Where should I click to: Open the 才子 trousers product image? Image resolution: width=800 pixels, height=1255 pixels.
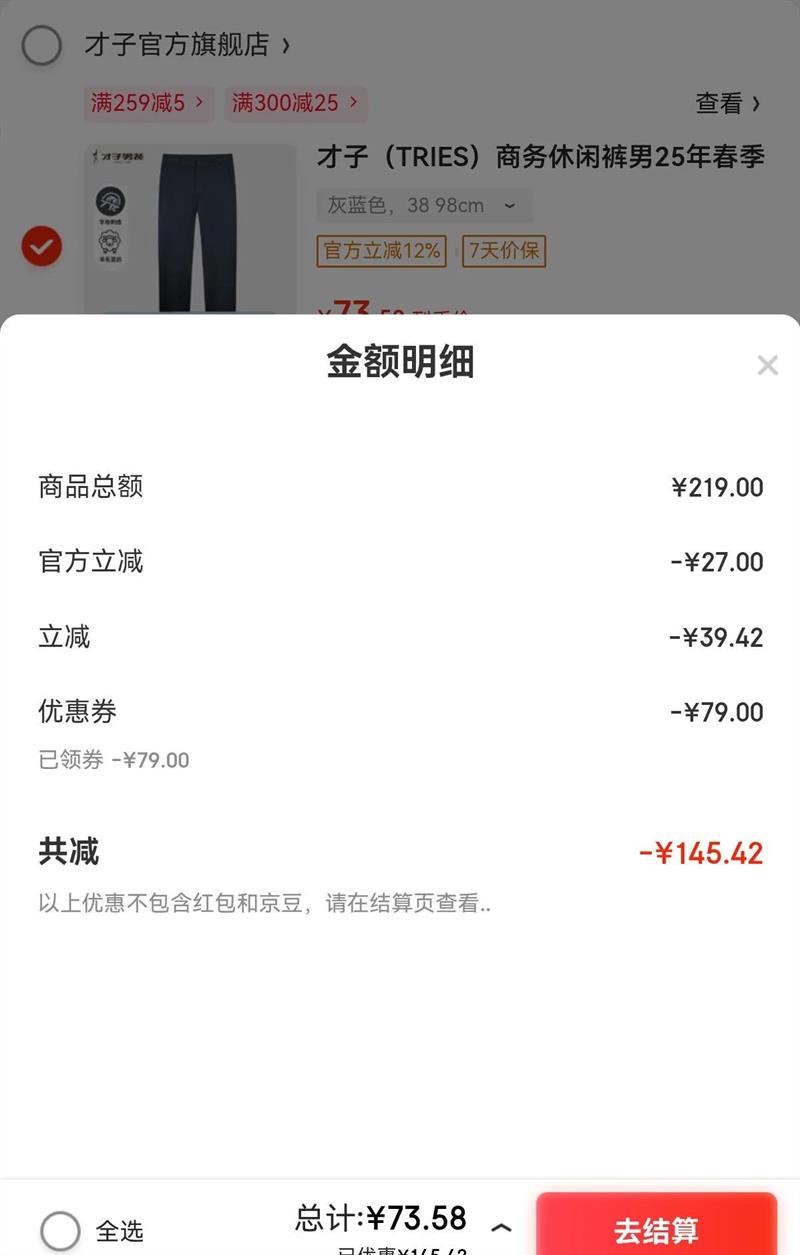190,230
